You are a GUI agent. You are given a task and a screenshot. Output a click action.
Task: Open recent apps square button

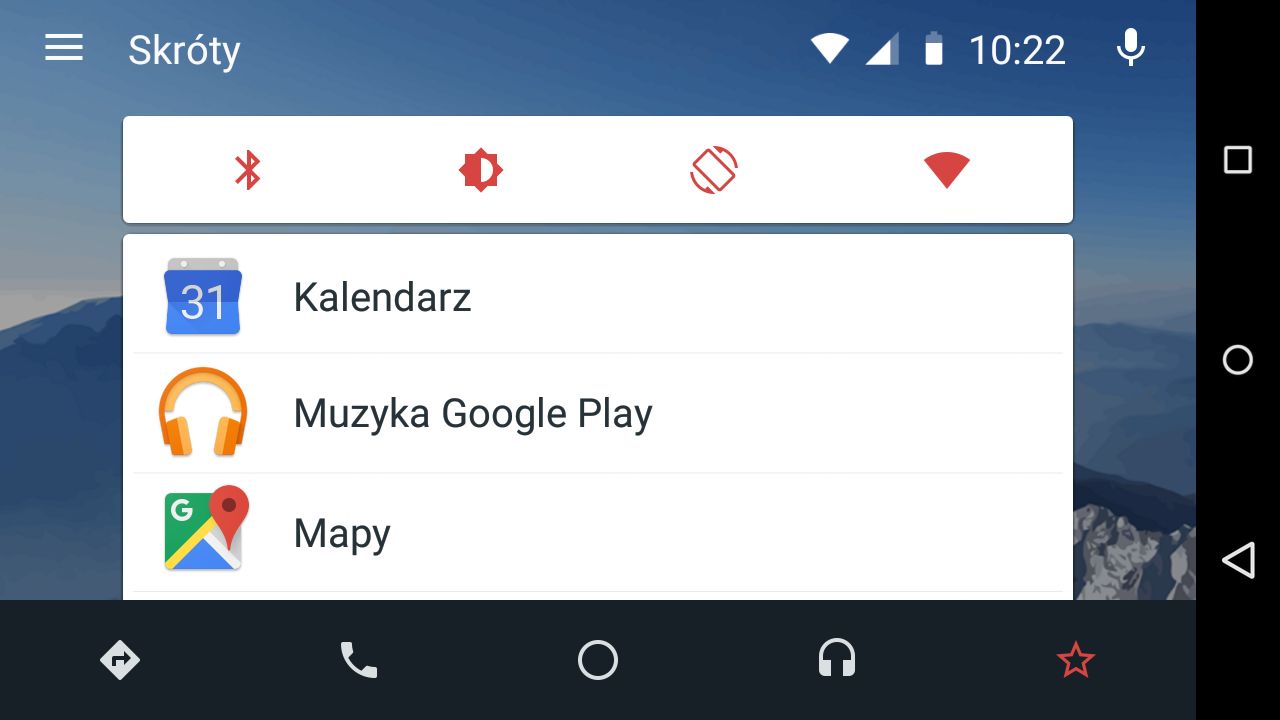click(x=1238, y=160)
